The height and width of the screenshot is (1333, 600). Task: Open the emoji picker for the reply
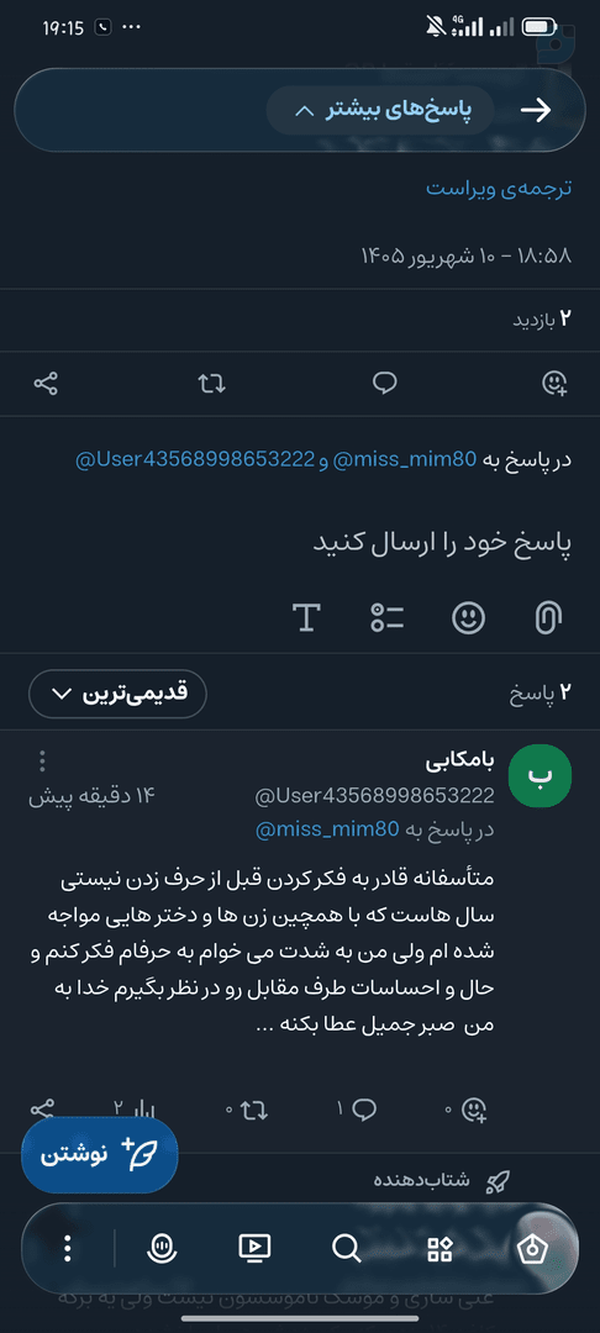[468, 617]
